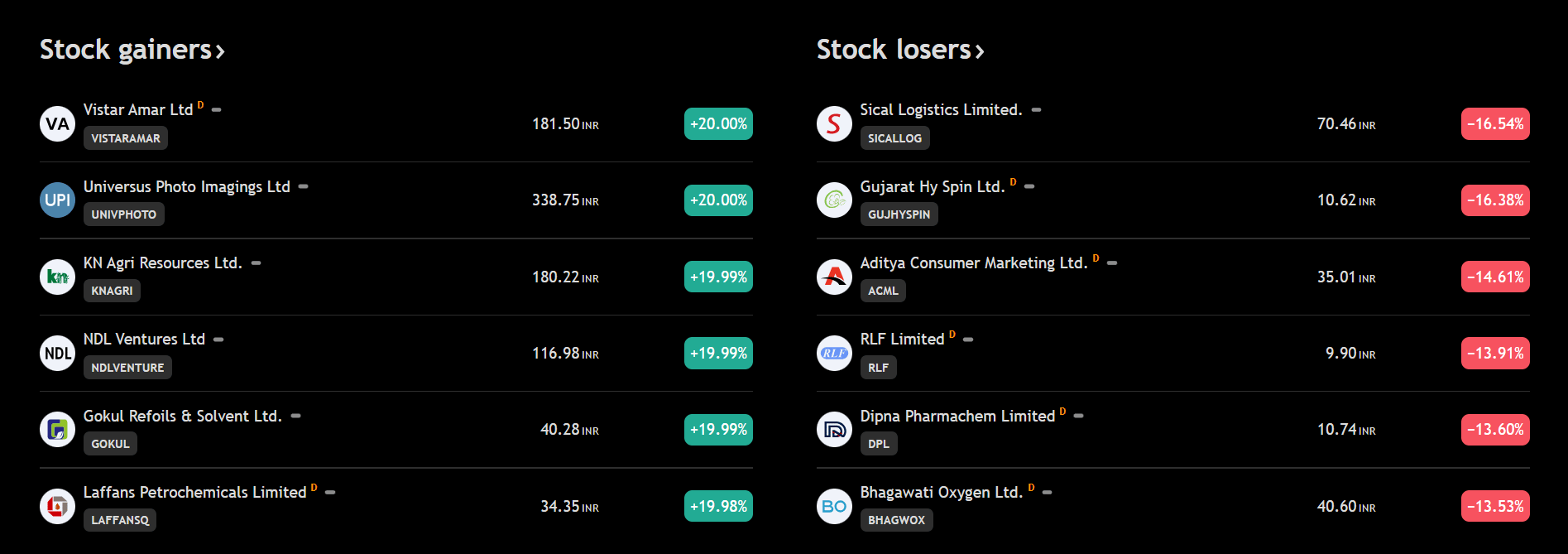Open the Stock losers list

899,50
